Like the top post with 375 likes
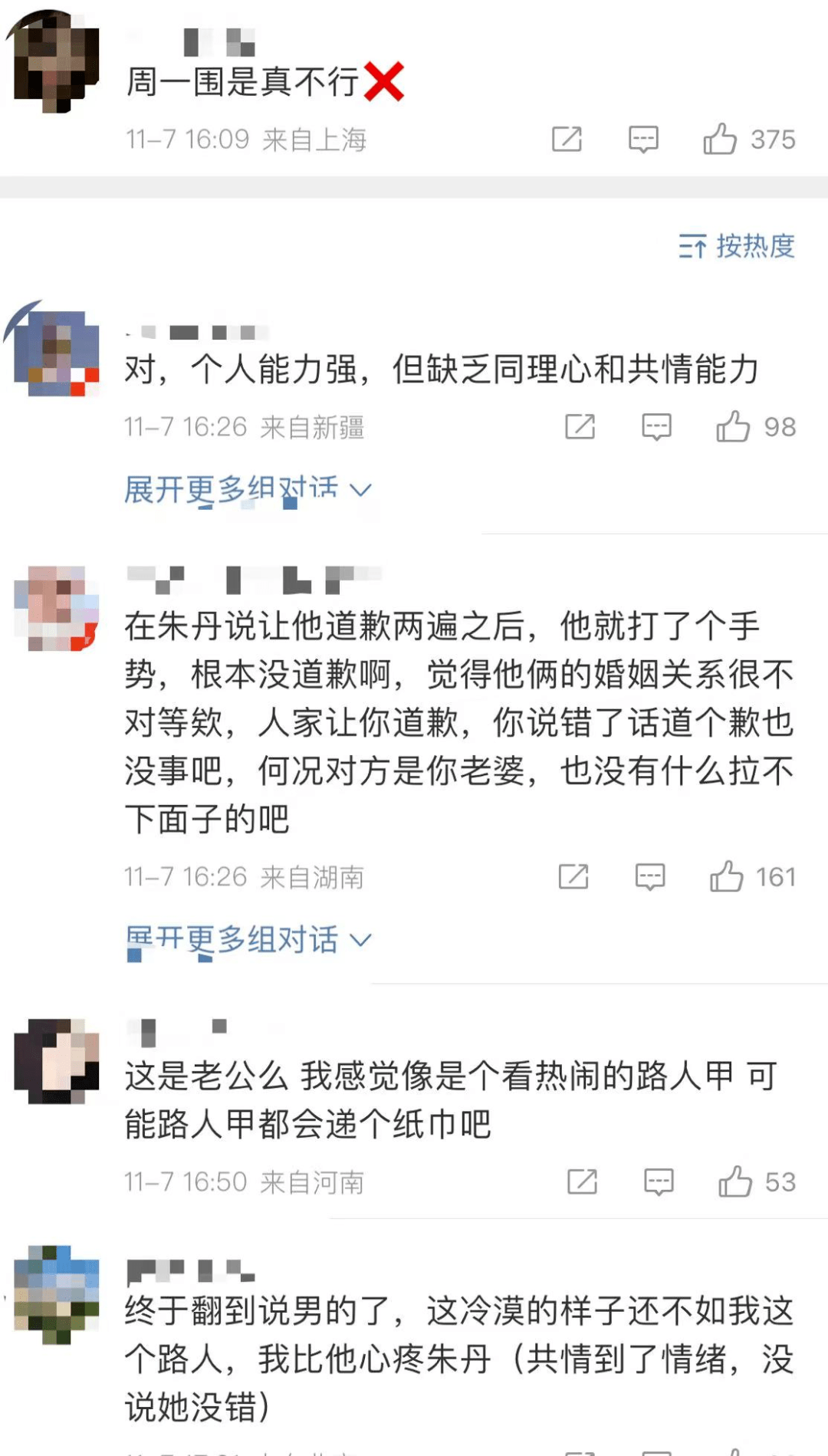This screenshot has height=1456, width=828. pyautogui.click(x=721, y=140)
